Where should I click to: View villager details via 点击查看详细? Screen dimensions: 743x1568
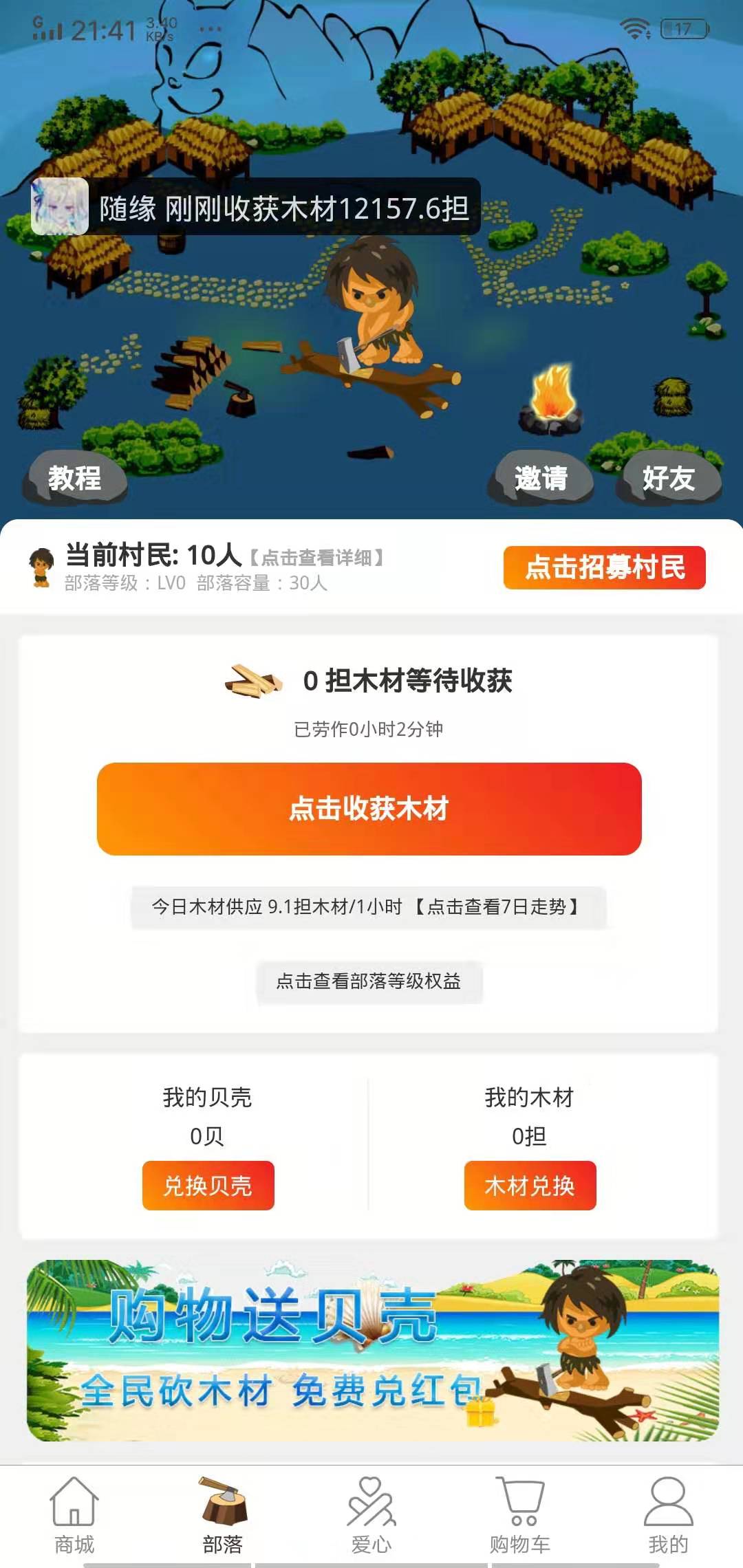pyautogui.click(x=316, y=557)
